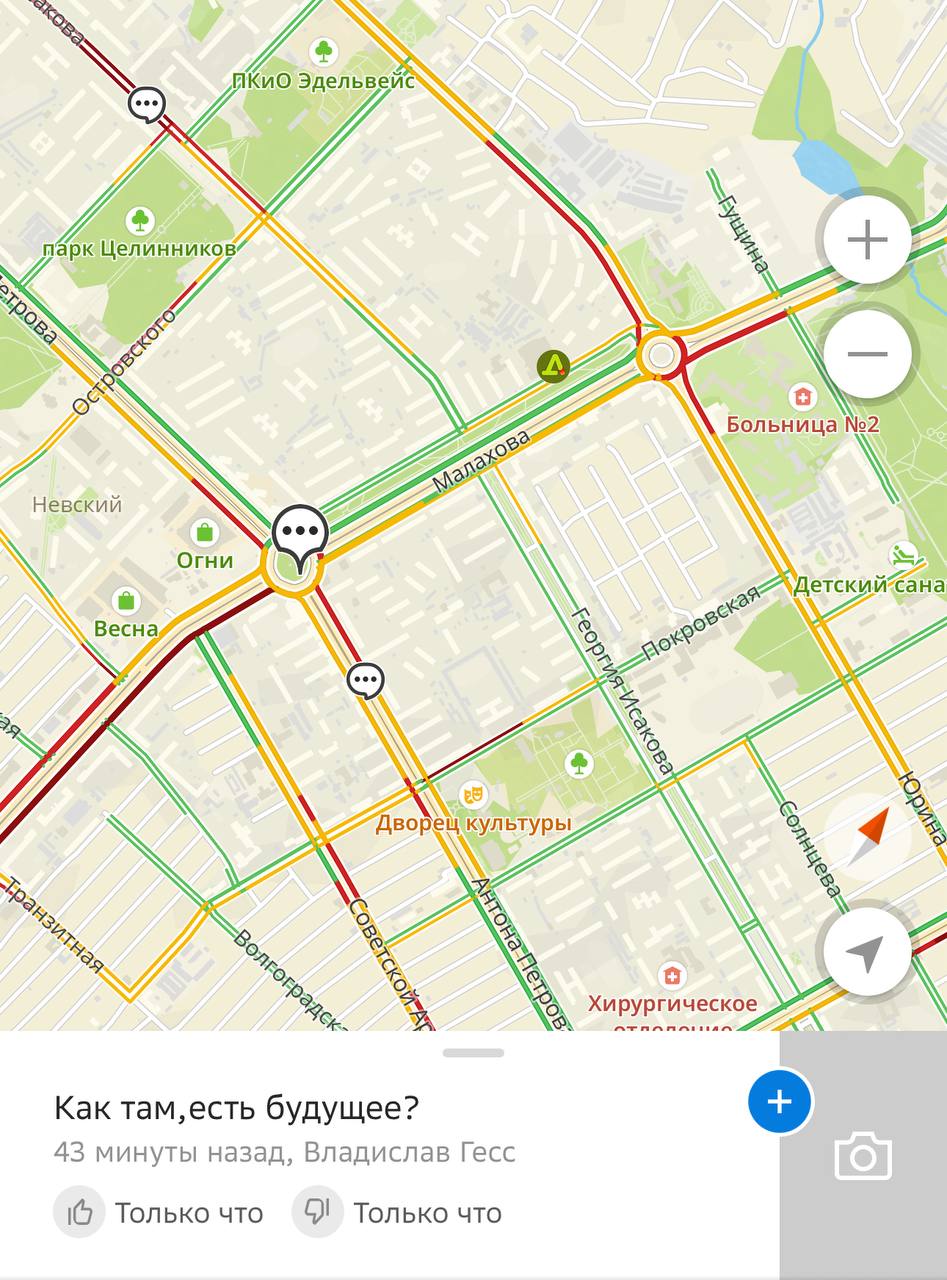Select the Больница №2 place marker
The image size is (947, 1280).
pos(802,397)
